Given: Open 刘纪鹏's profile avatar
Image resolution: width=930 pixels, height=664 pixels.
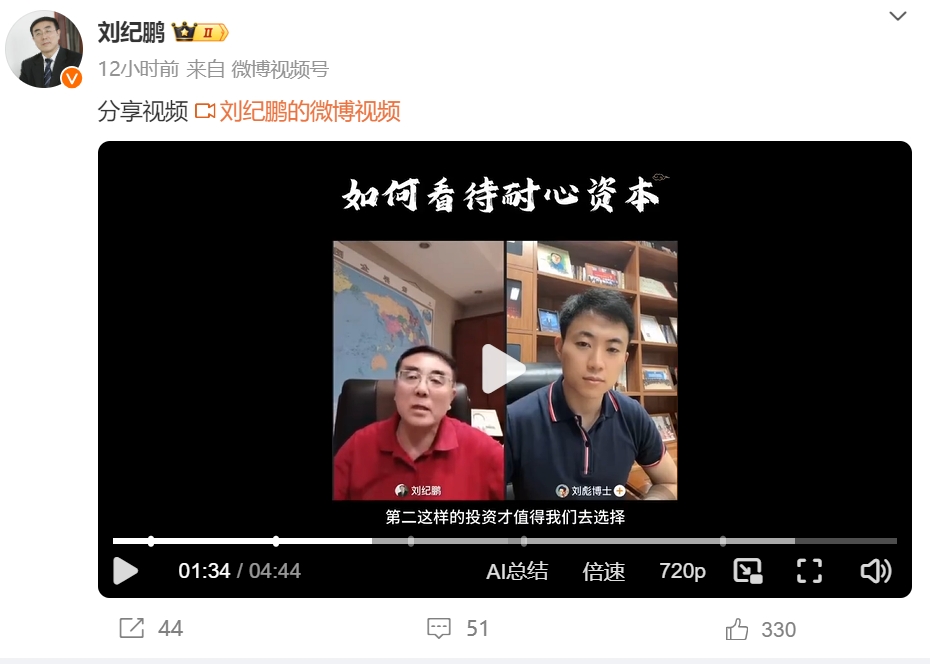Looking at the screenshot, I should pos(44,49).
